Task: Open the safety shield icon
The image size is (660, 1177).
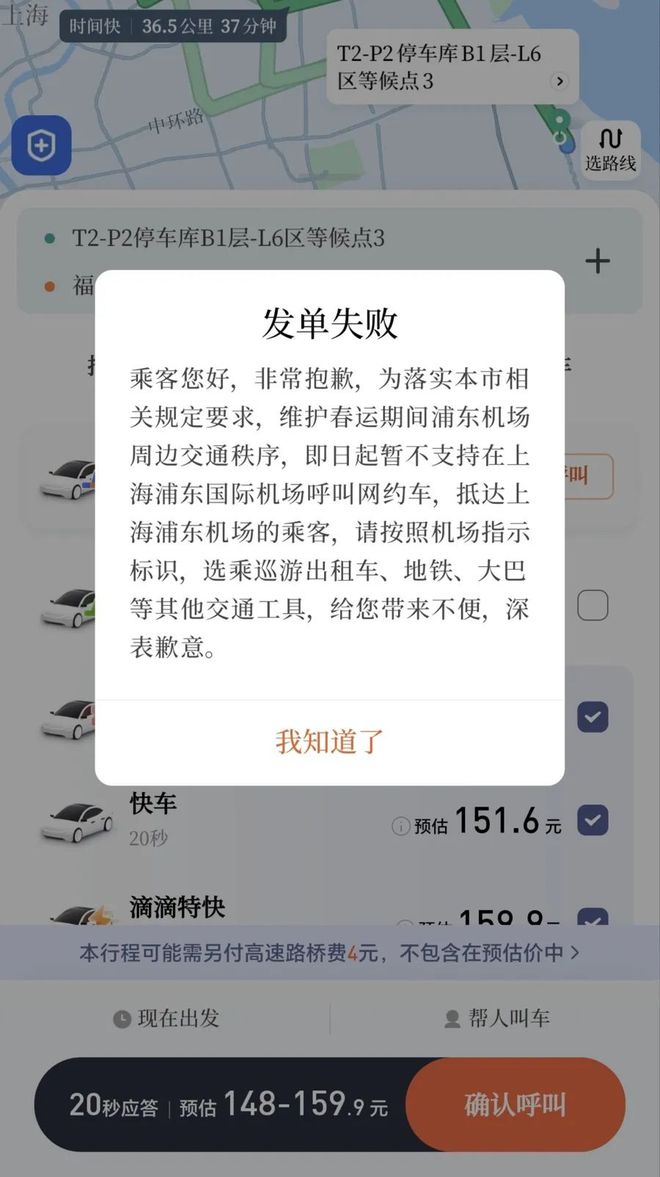Action: coord(41,146)
